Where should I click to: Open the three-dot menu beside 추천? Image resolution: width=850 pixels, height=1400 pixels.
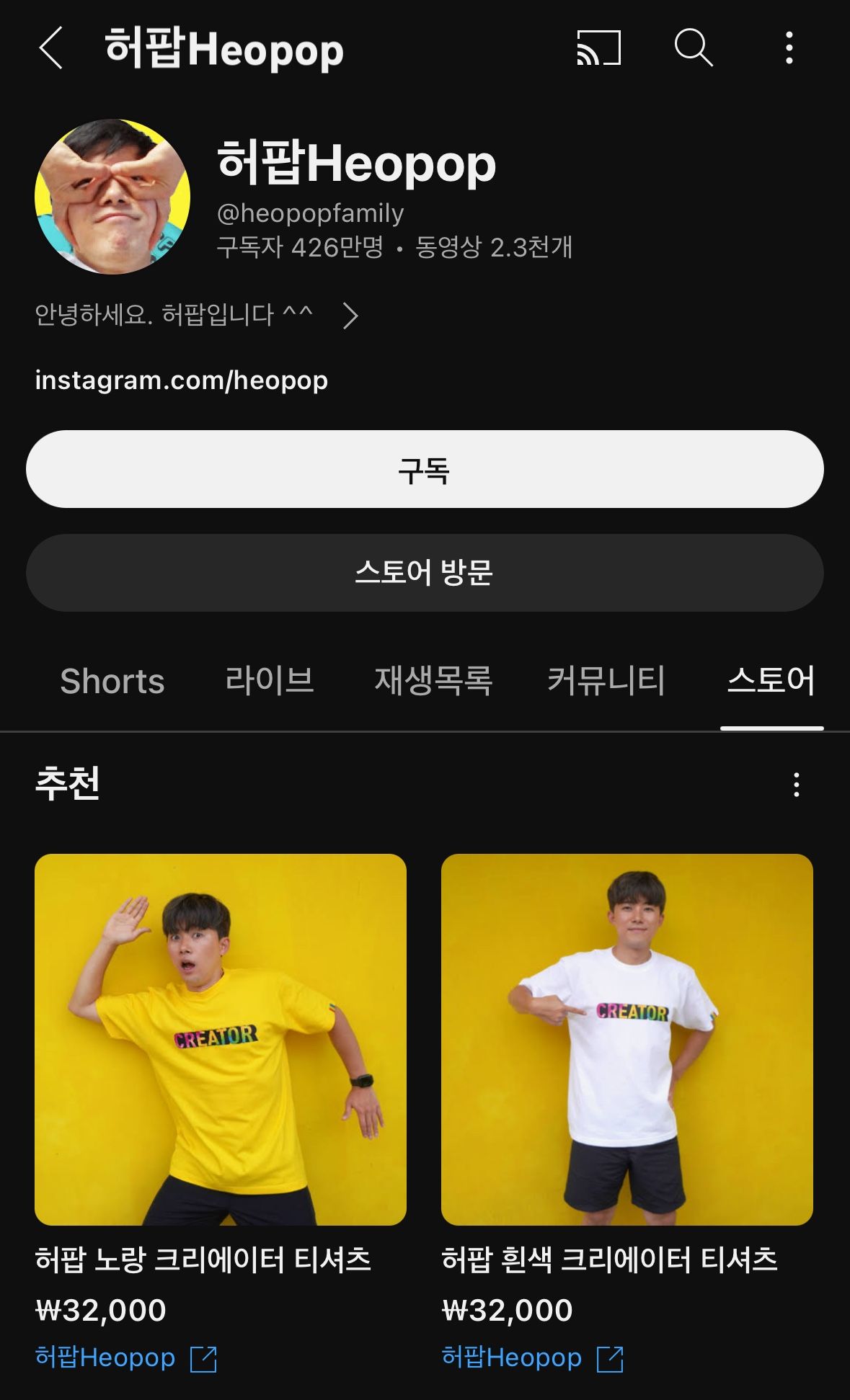pyautogui.click(x=796, y=788)
